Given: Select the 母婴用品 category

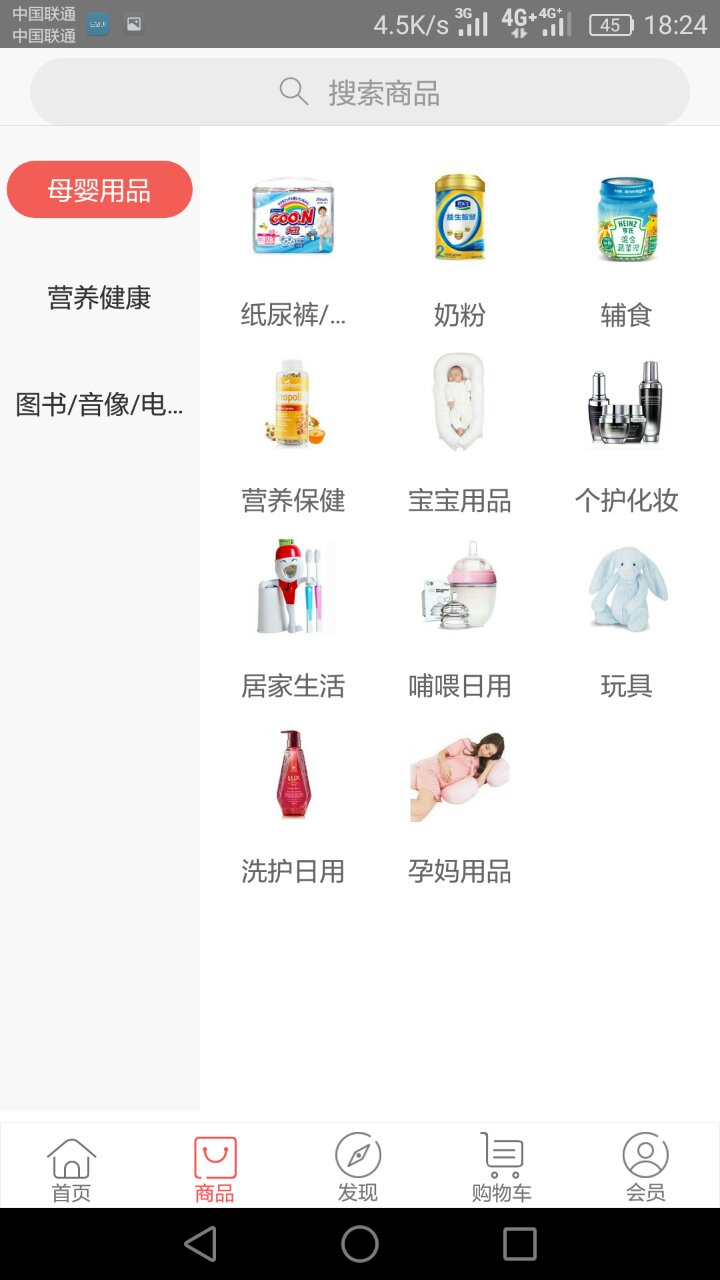Looking at the screenshot, I should pyautogui.click(x=99, y=189).
